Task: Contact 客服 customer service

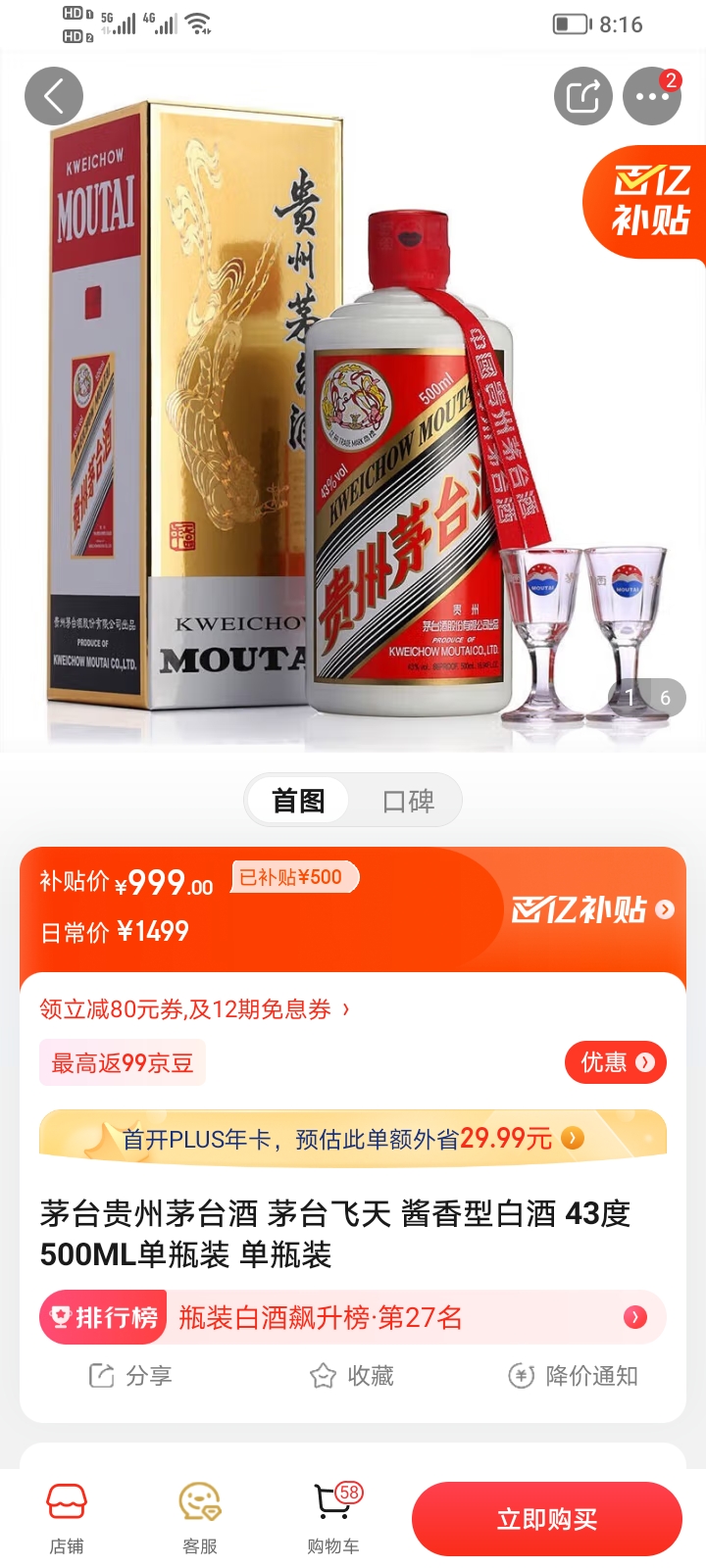Action: (200, 1518)
